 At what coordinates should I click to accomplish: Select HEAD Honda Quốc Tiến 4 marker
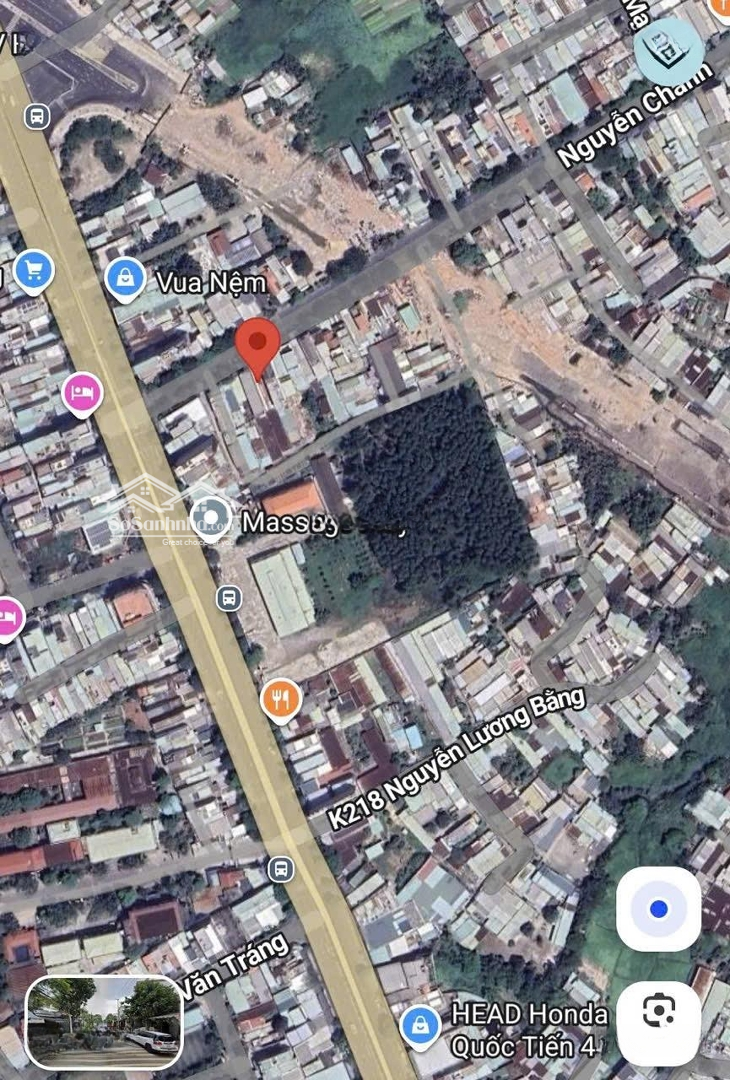click(x=421, y=1027)
